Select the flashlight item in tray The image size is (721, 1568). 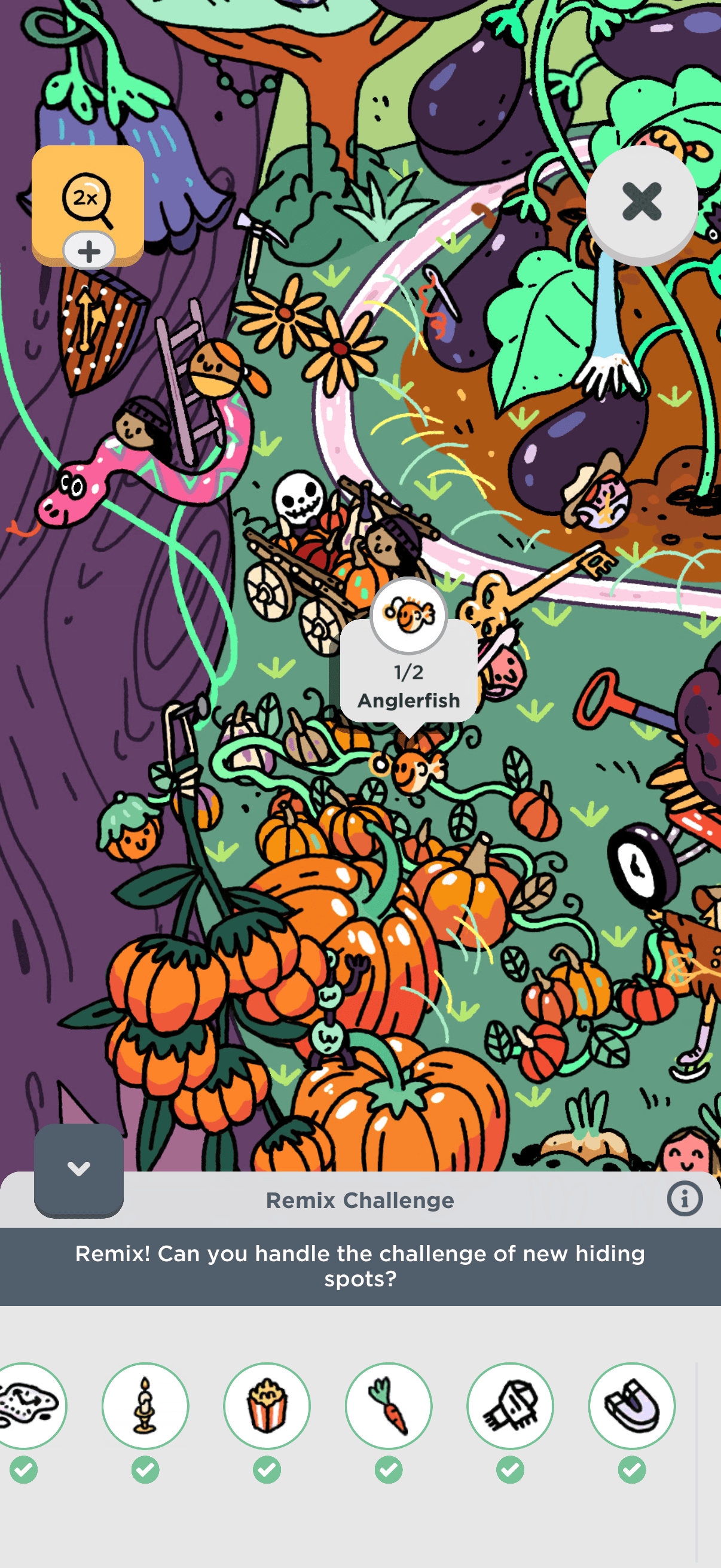[x=510, y=1405]
